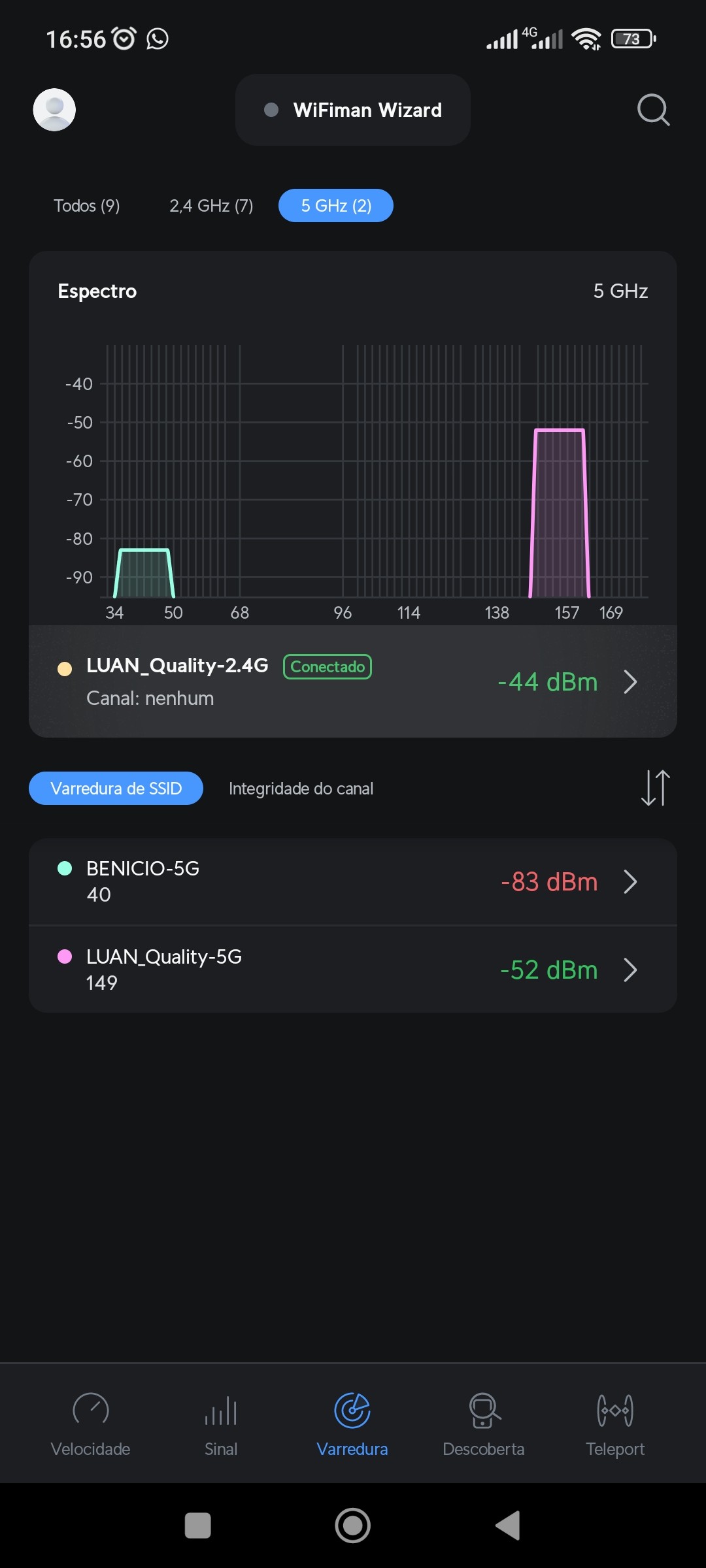Open connected network LUAN_Quality-2.4G details
This screenshot has width=706, height=1568.
pyautogui.click(x=353, y=681)
